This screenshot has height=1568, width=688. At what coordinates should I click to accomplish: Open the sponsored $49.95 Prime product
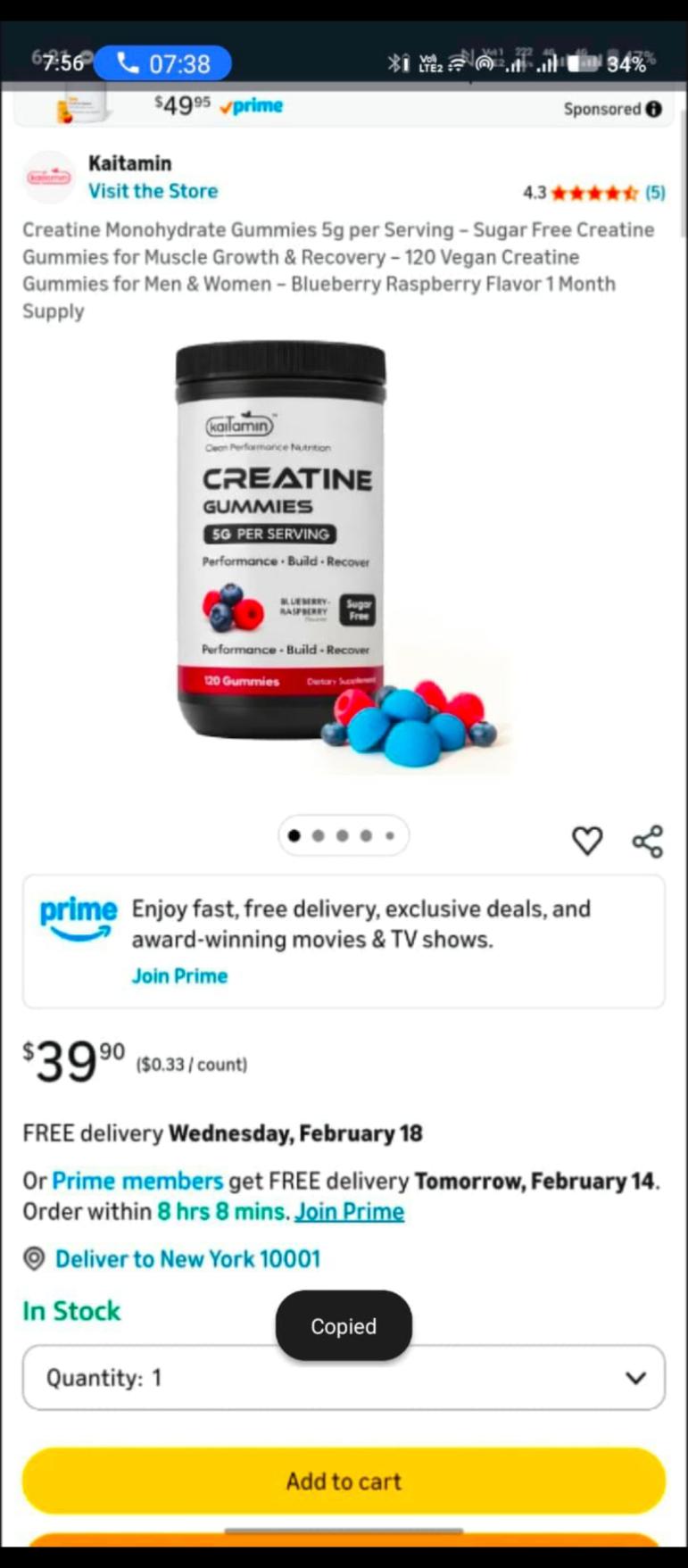click(218, 105)
